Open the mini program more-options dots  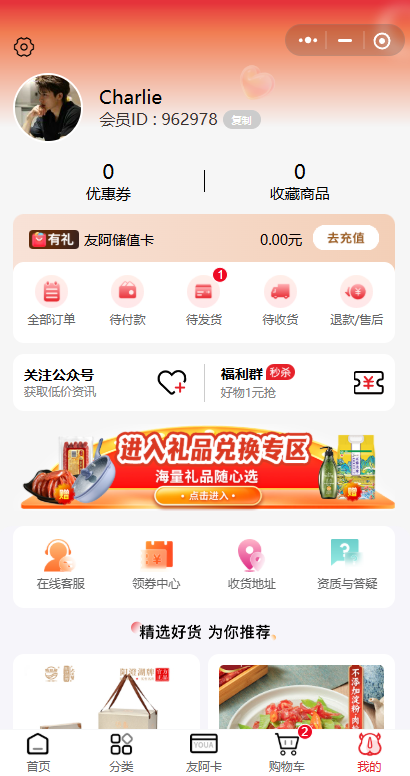pos(308,40)
